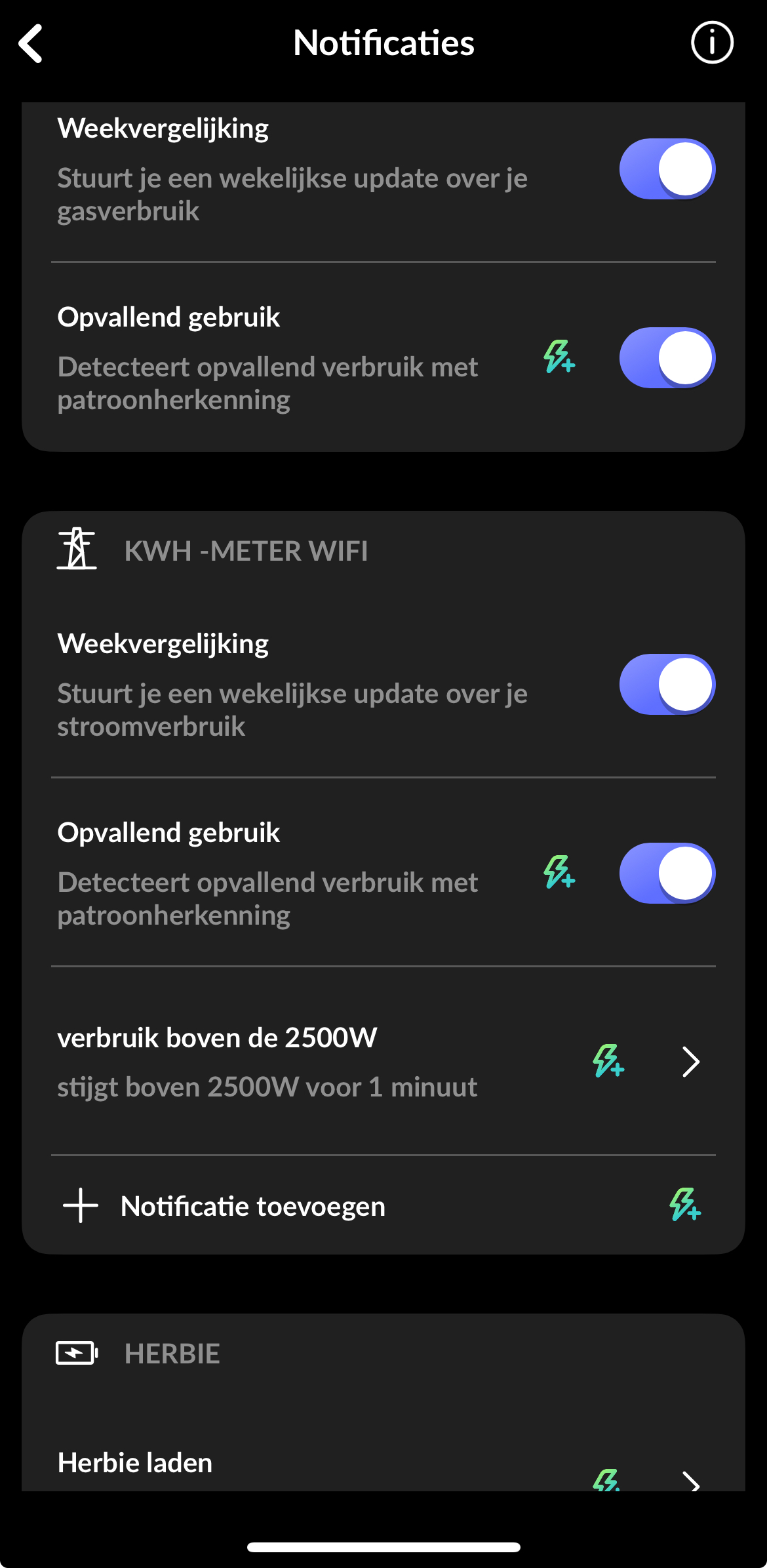Turn off Opvallend gebruik under KWH-meter wifi
Screen dimensions: 767x1568
(667, 874)
